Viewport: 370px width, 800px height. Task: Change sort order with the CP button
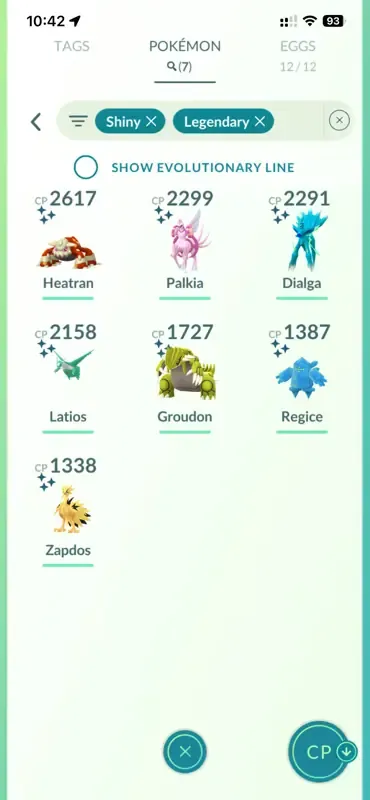click(x=321, y=753)
